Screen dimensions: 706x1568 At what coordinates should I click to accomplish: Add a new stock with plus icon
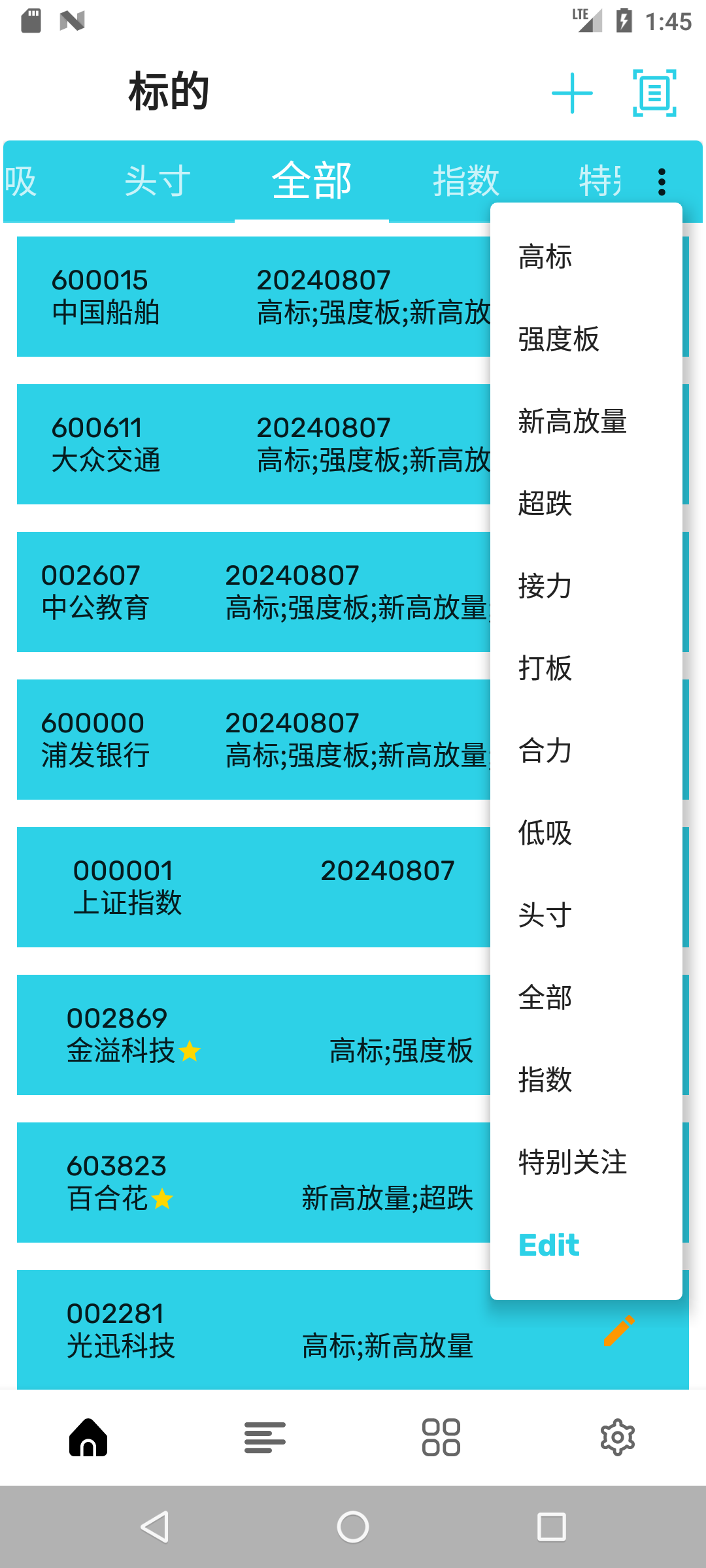click(x=572, y=93)
